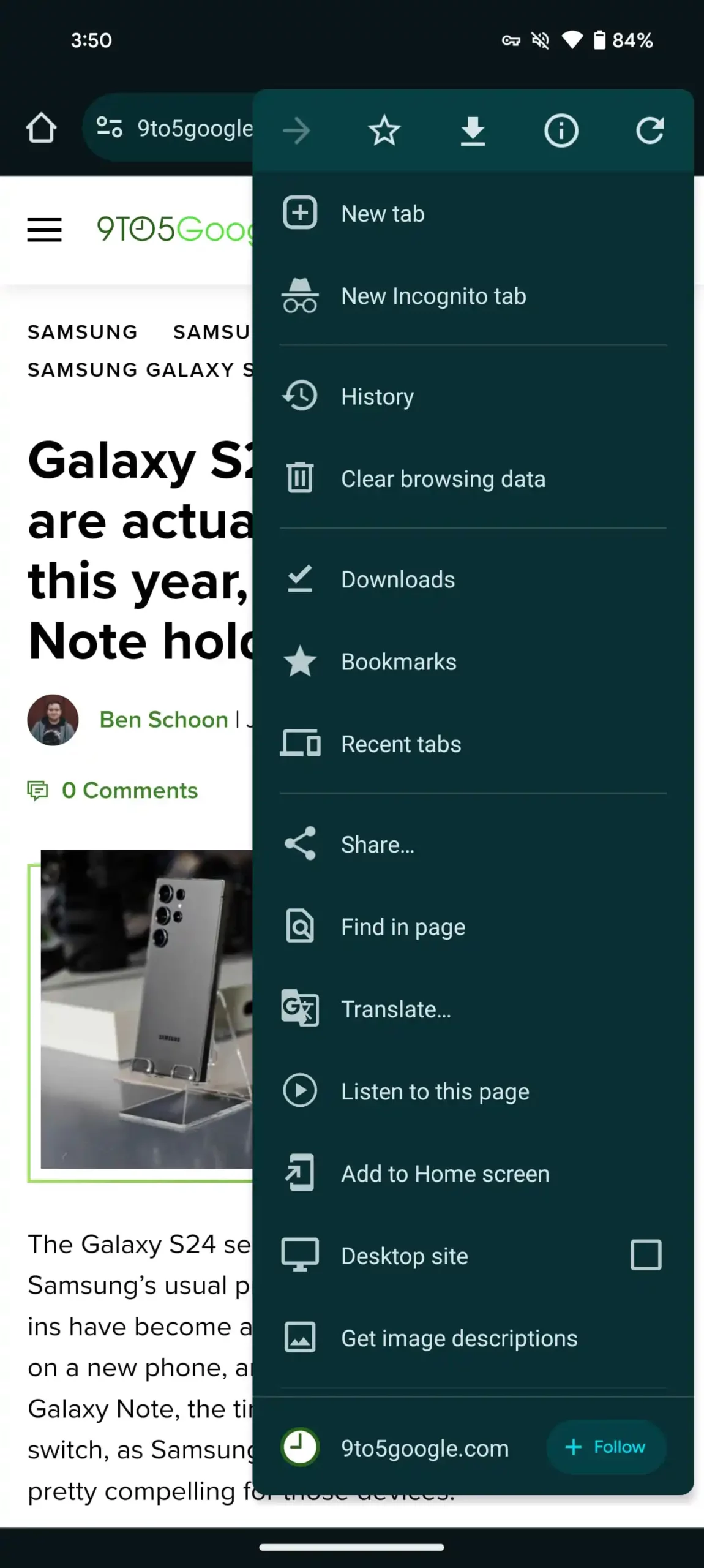The width and height of the screenshot is (704, 1568).
Task: Open browsing History
Action: 377,397
